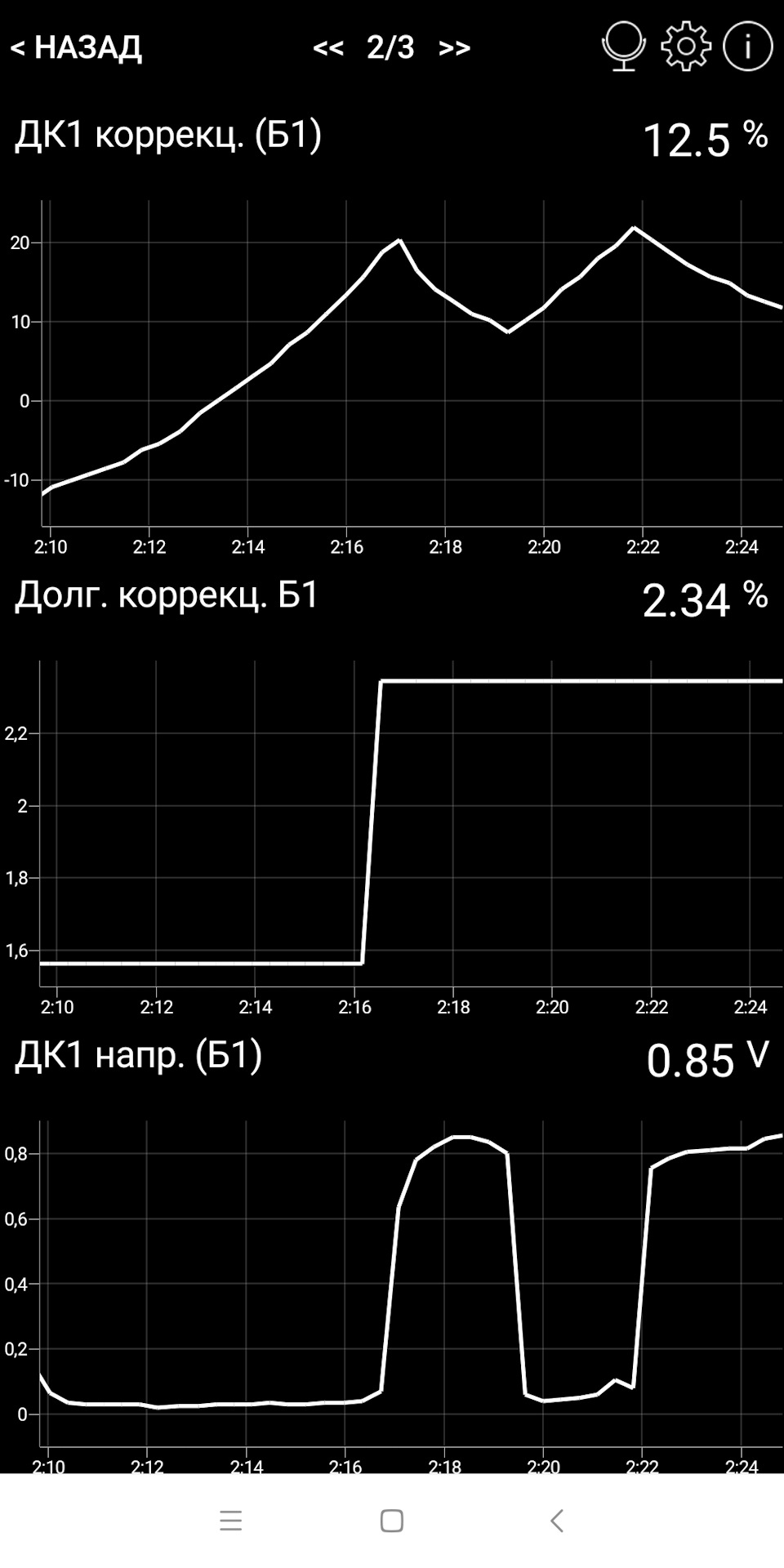
Task: Open the settings gear
Action: pyautogui.click(x=686, y=47)
